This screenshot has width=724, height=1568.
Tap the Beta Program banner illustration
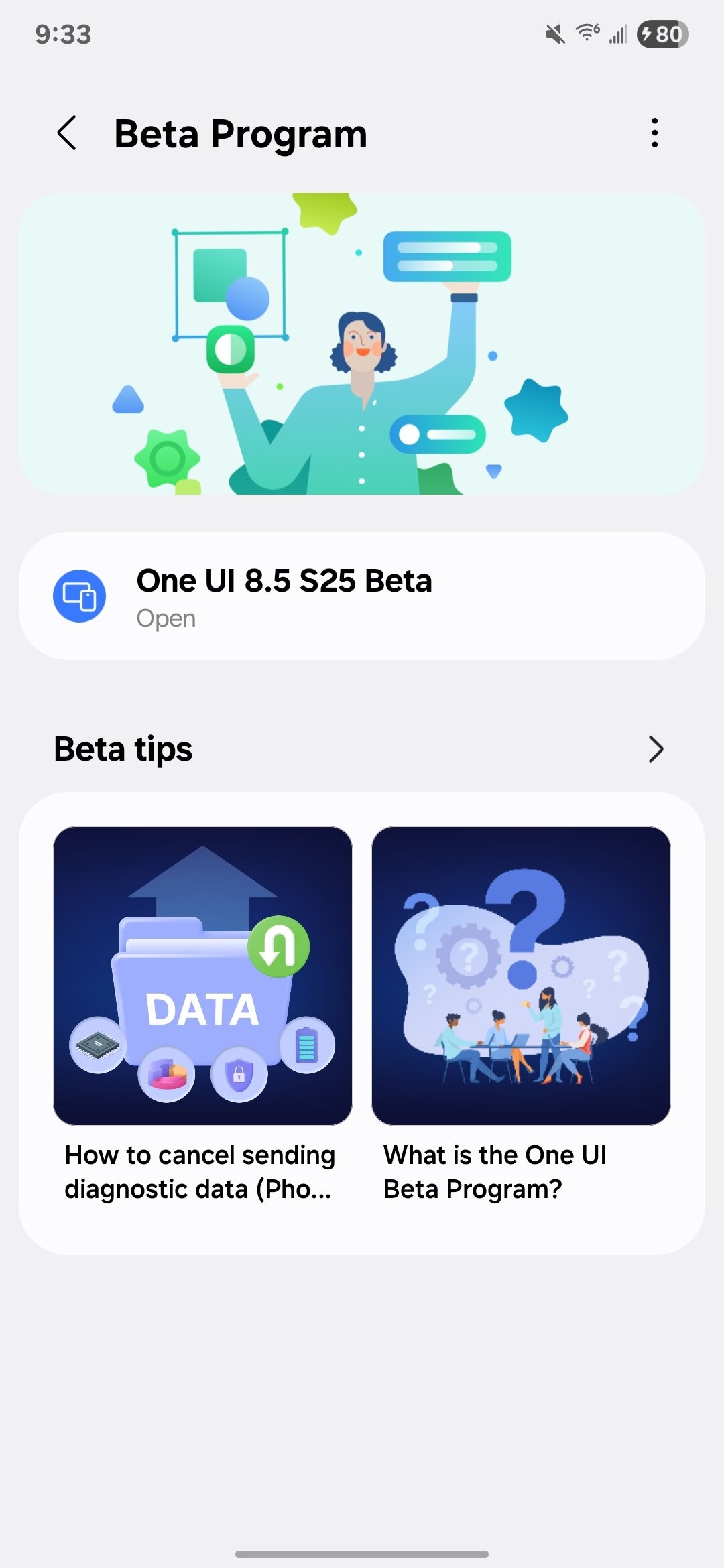[362, 344]
